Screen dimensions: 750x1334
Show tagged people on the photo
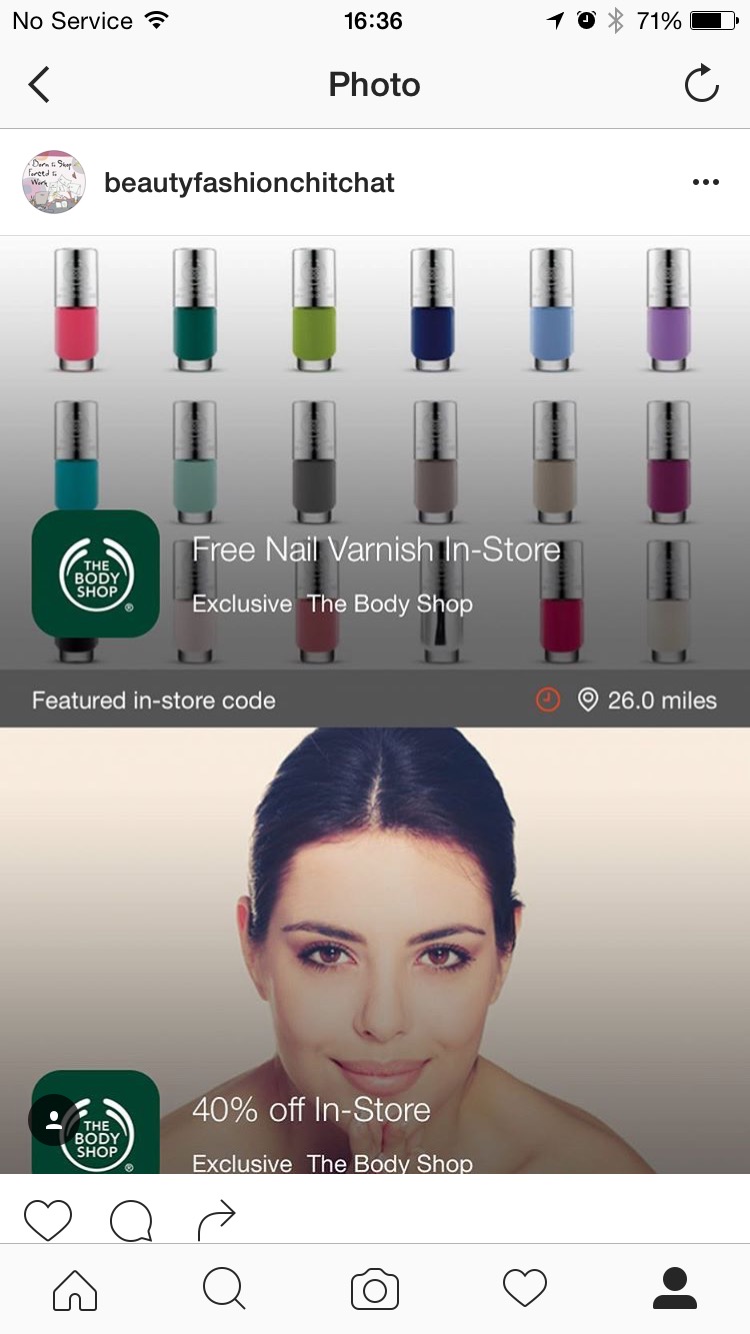point(54,1120)
